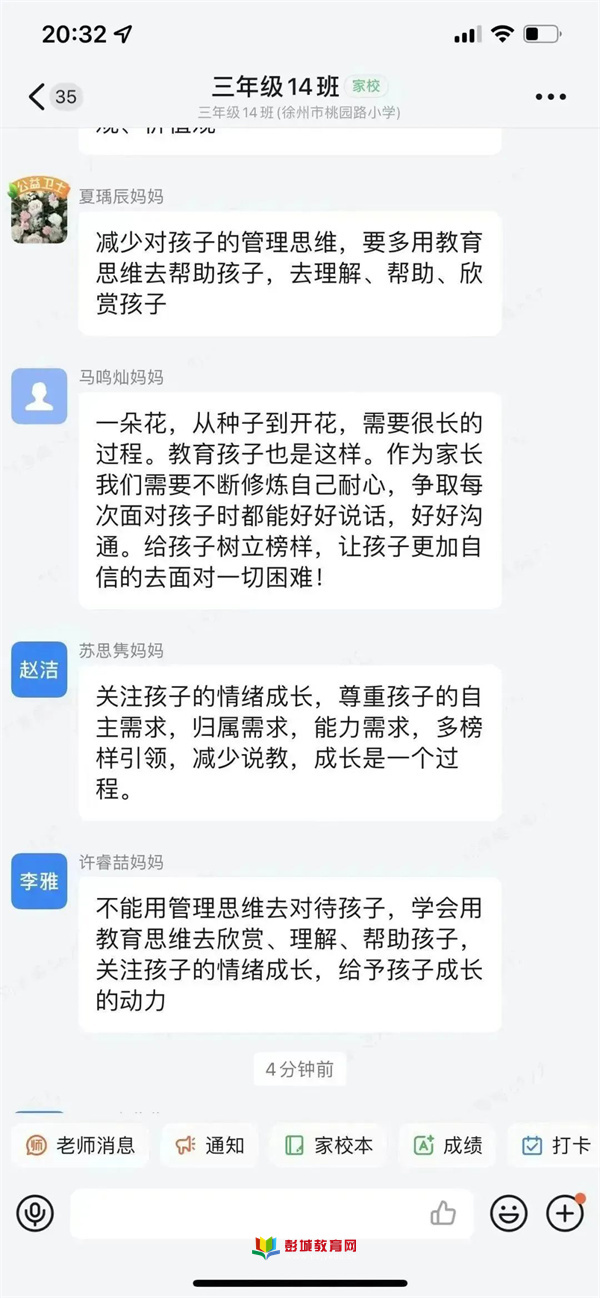Open the 成绩 shortcut
The width and height of the screenshot is (600, 1298).
coord(447,1145)
